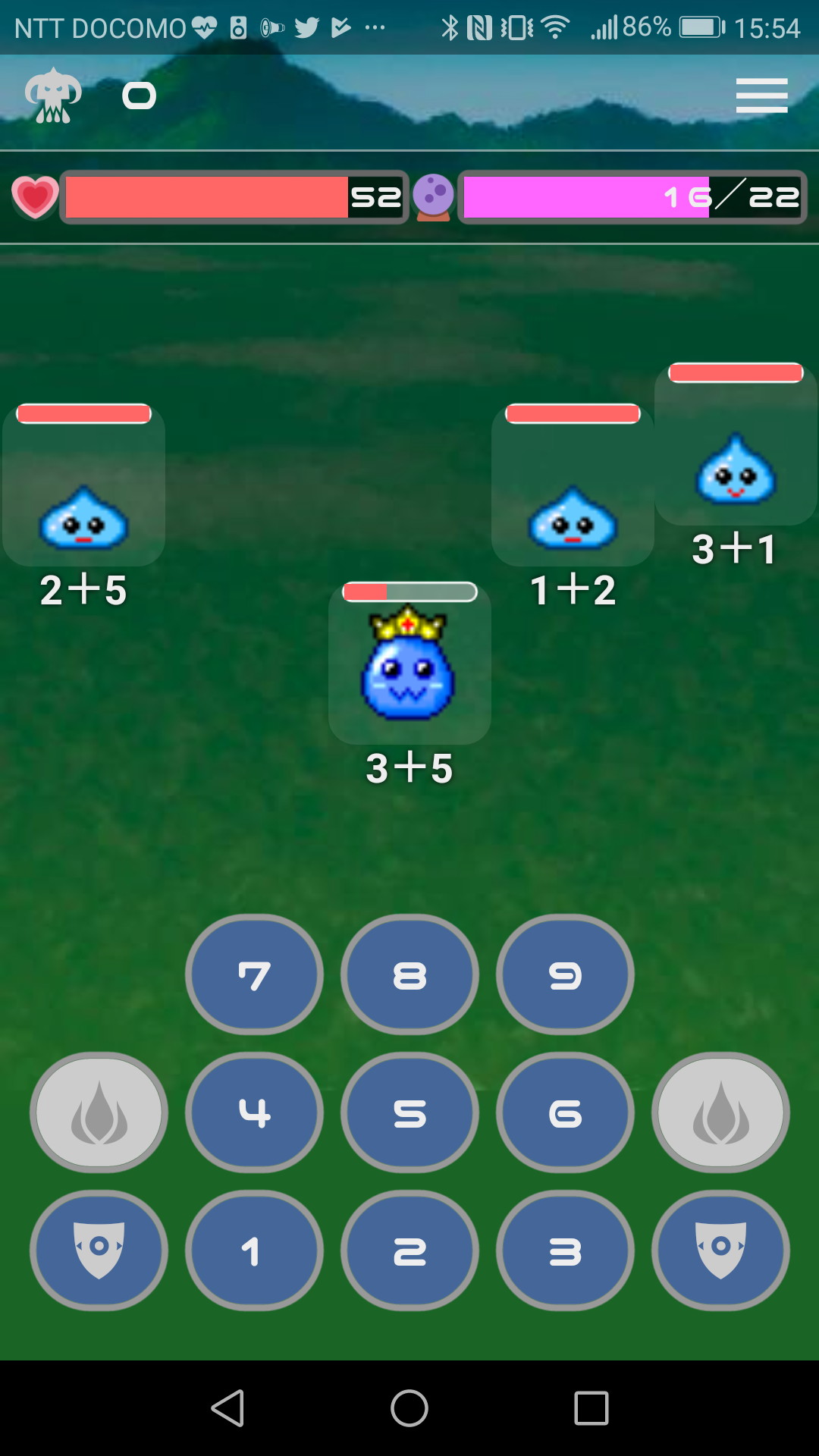Cast the right-side fire spell
This screenshot has width=819, height=1456.
pos(720,1112)
